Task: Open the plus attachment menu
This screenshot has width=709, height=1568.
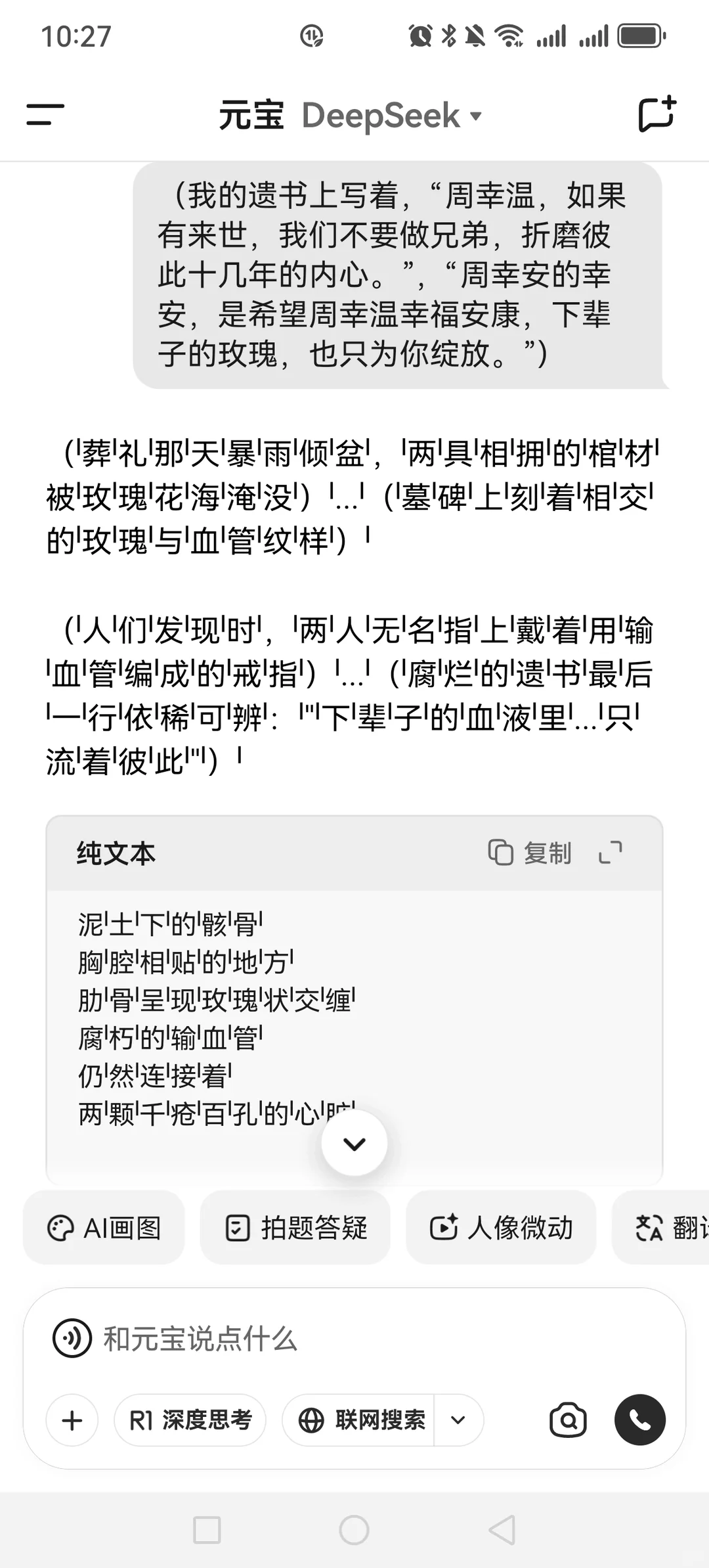Action: pos(72,1420)
